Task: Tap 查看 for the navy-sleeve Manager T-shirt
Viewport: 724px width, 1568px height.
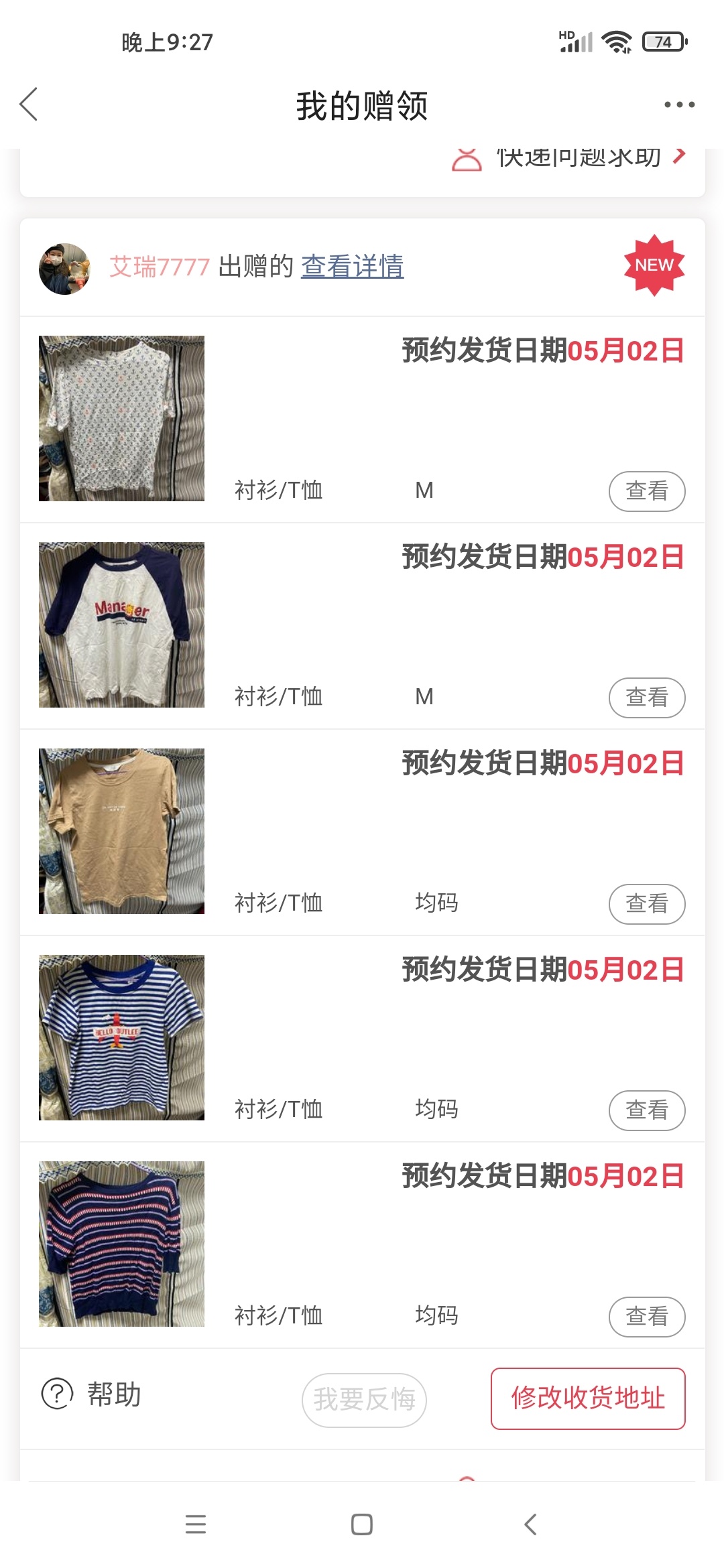Action: point(646,698)
